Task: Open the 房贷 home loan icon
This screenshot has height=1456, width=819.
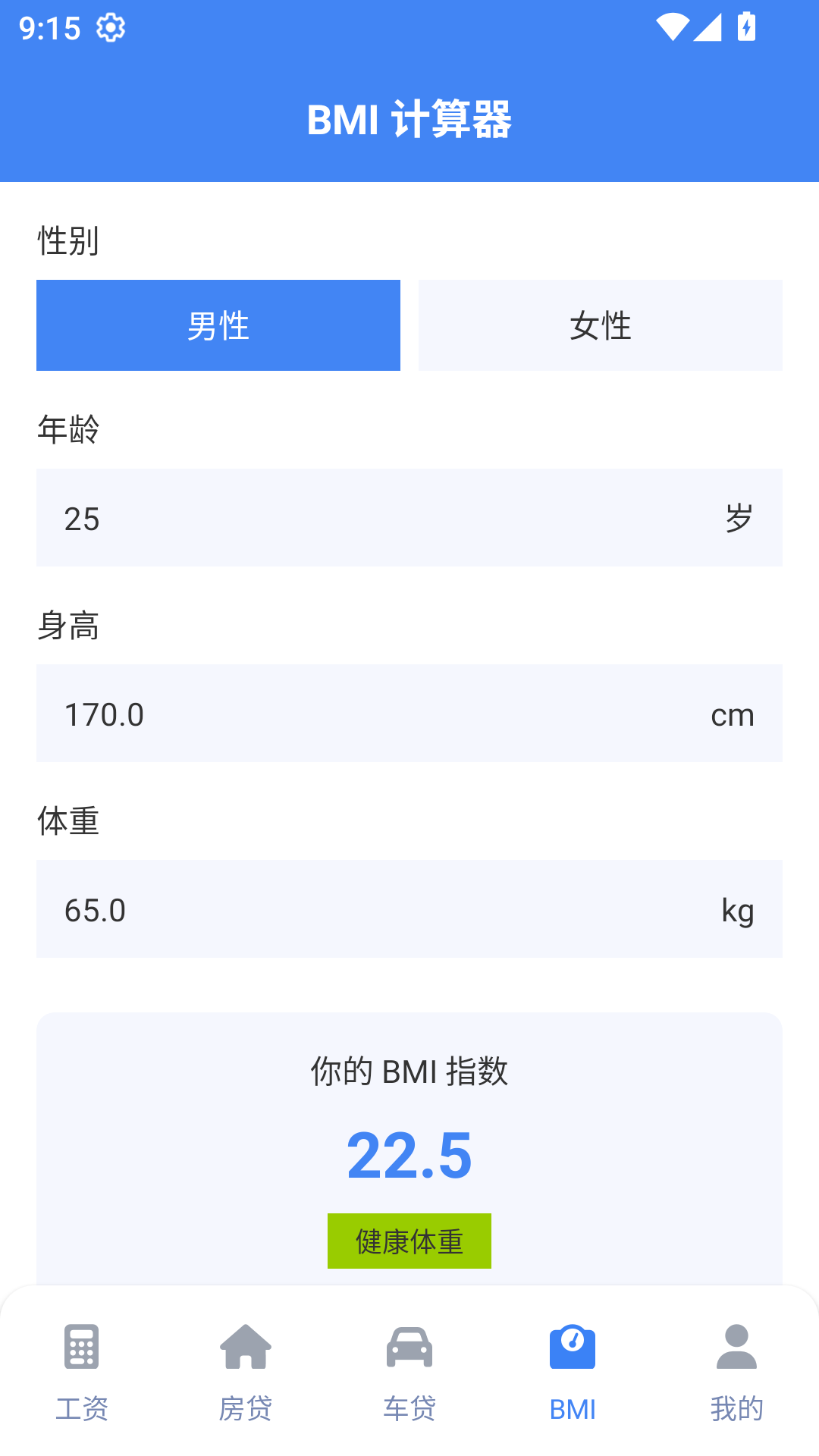Action: pyautogui.click(x=245, y=1348)
